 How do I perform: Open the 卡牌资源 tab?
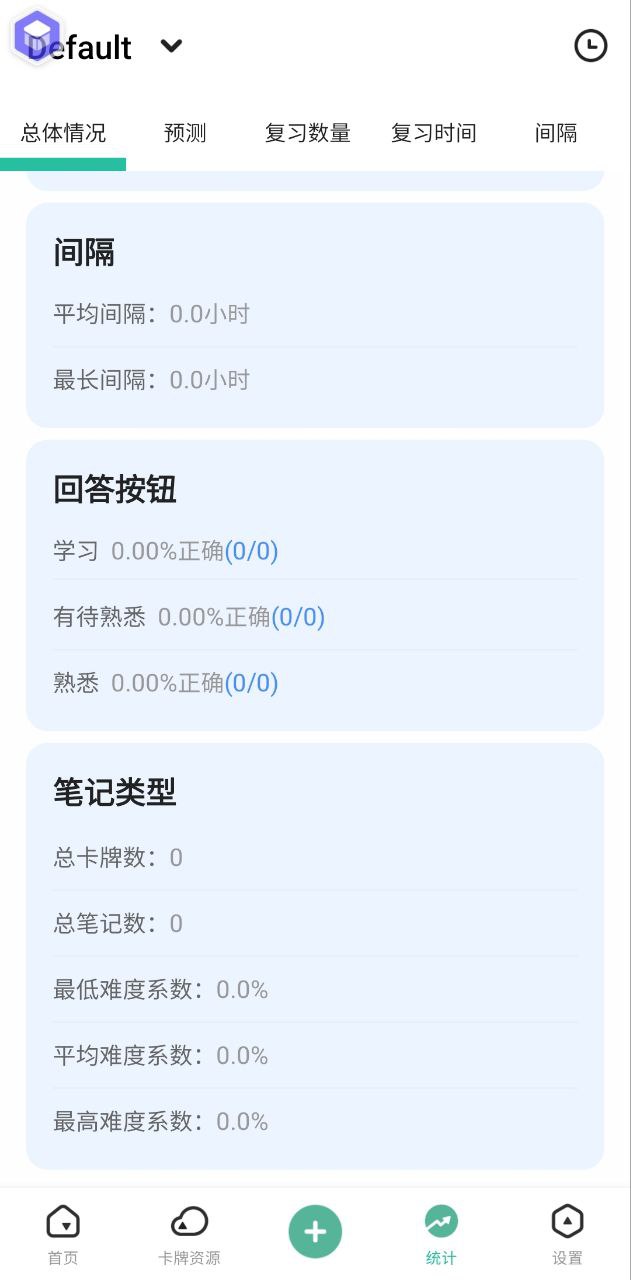click(x=189, y=1234)
